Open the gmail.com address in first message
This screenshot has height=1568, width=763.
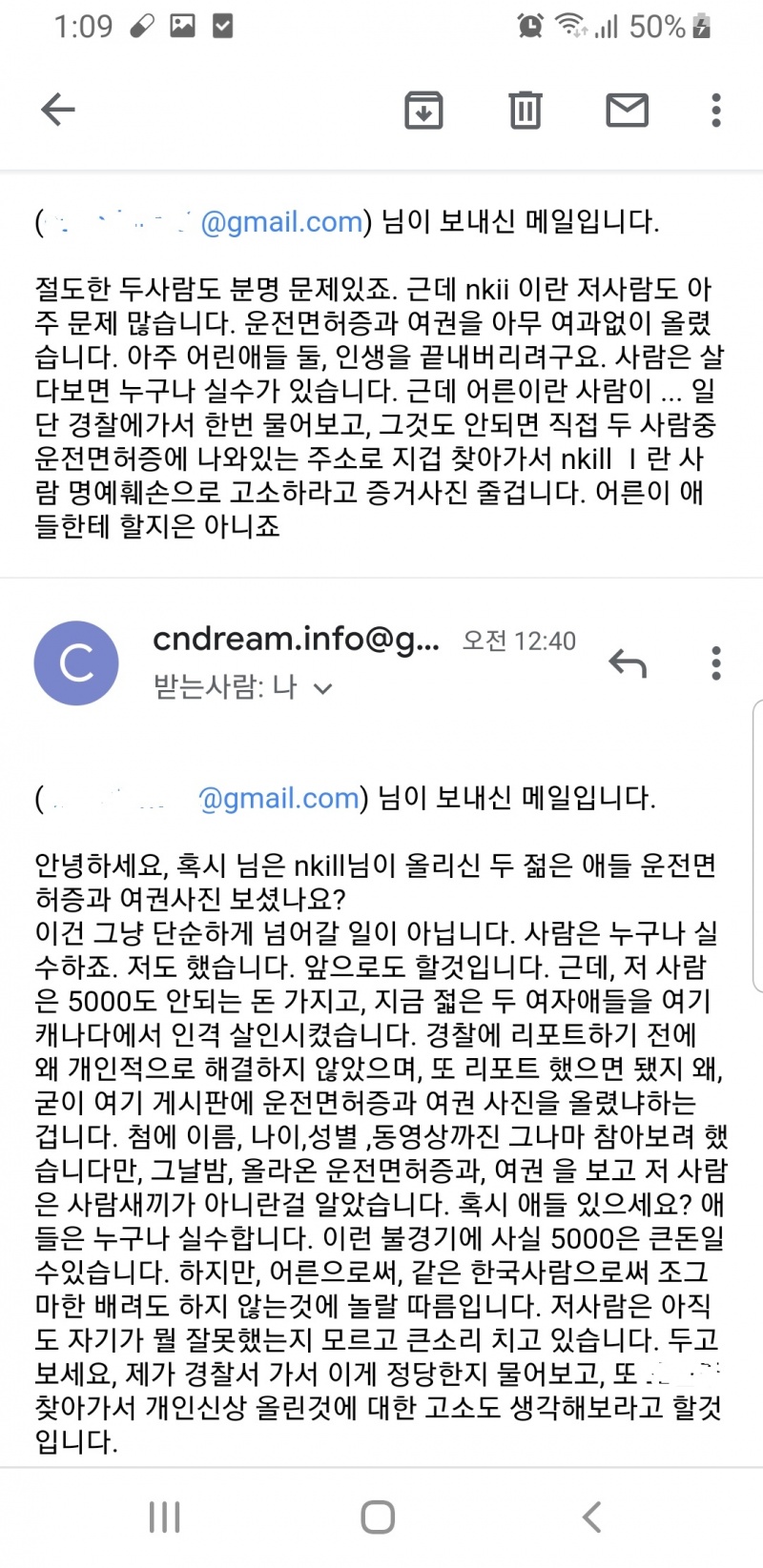click(281, 222)
